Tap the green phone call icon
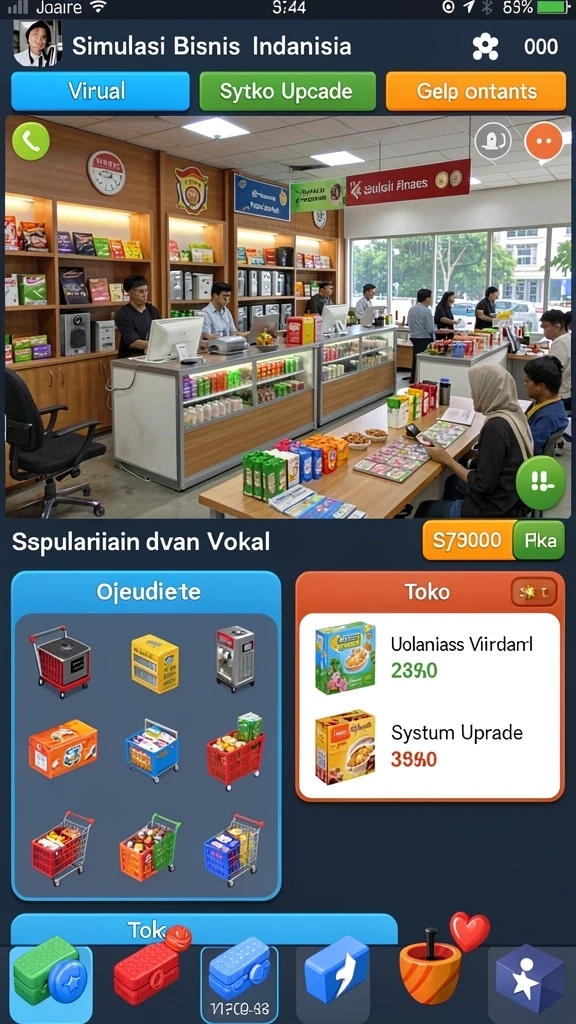 [31, 141]
